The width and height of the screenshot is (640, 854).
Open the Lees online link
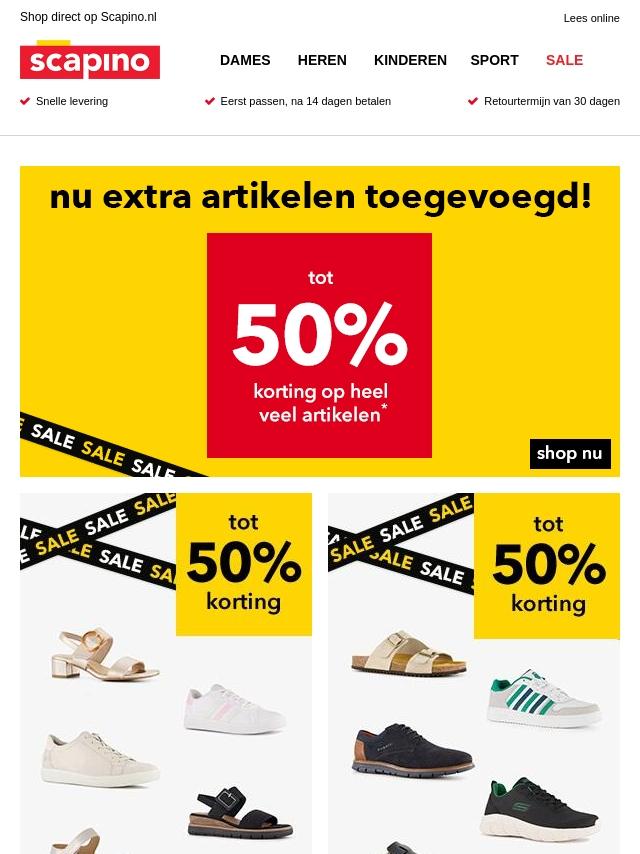coord(591,18)
